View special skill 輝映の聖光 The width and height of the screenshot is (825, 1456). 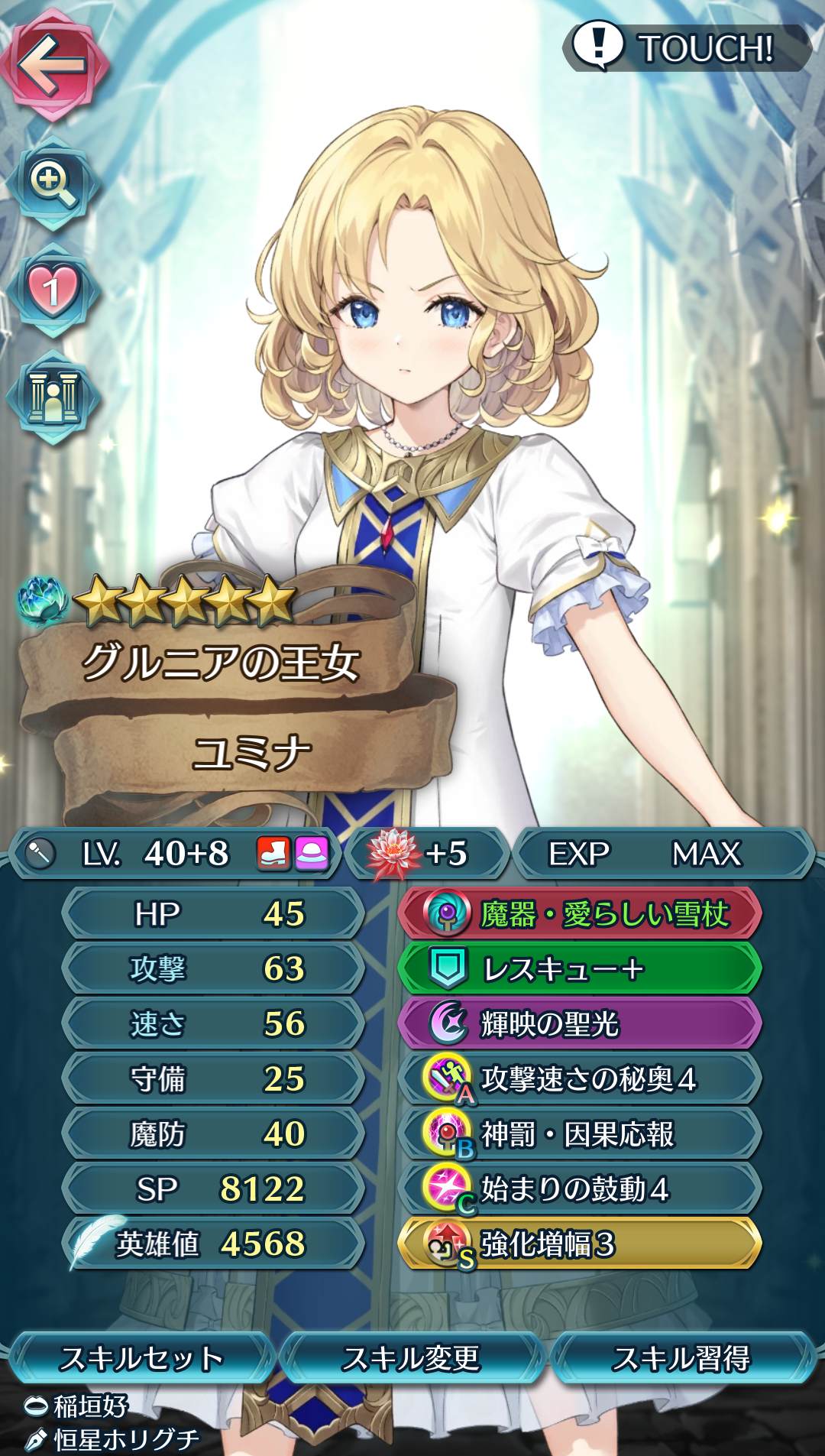pos(580,1023)
